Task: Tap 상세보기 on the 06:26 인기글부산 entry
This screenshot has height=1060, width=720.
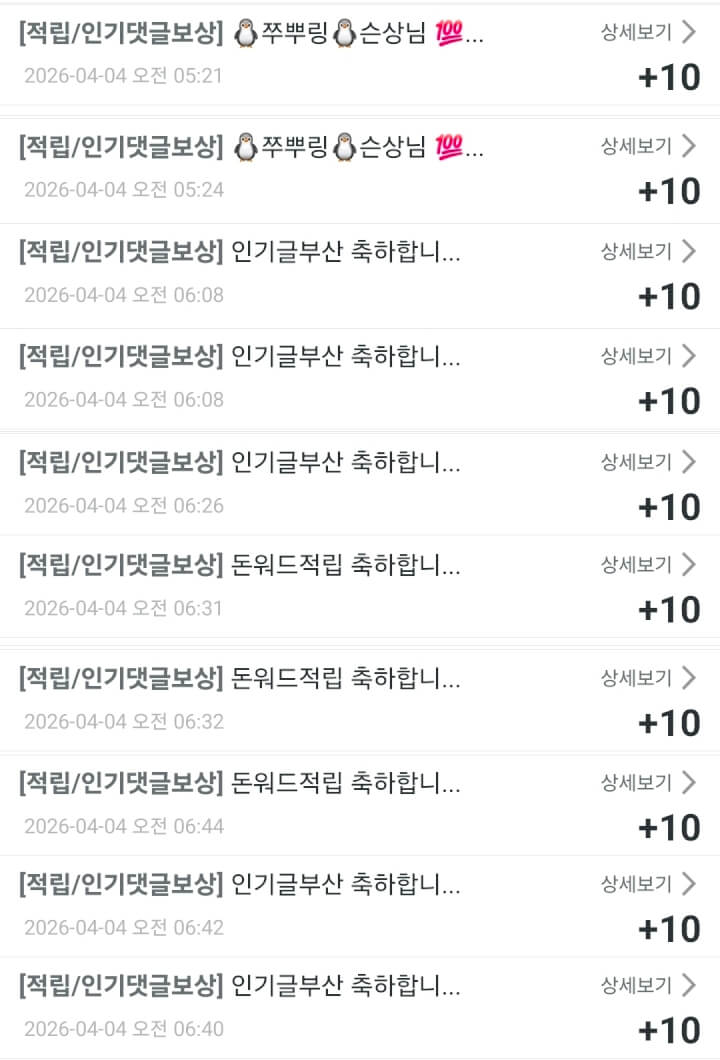Action: coord(647,462)
